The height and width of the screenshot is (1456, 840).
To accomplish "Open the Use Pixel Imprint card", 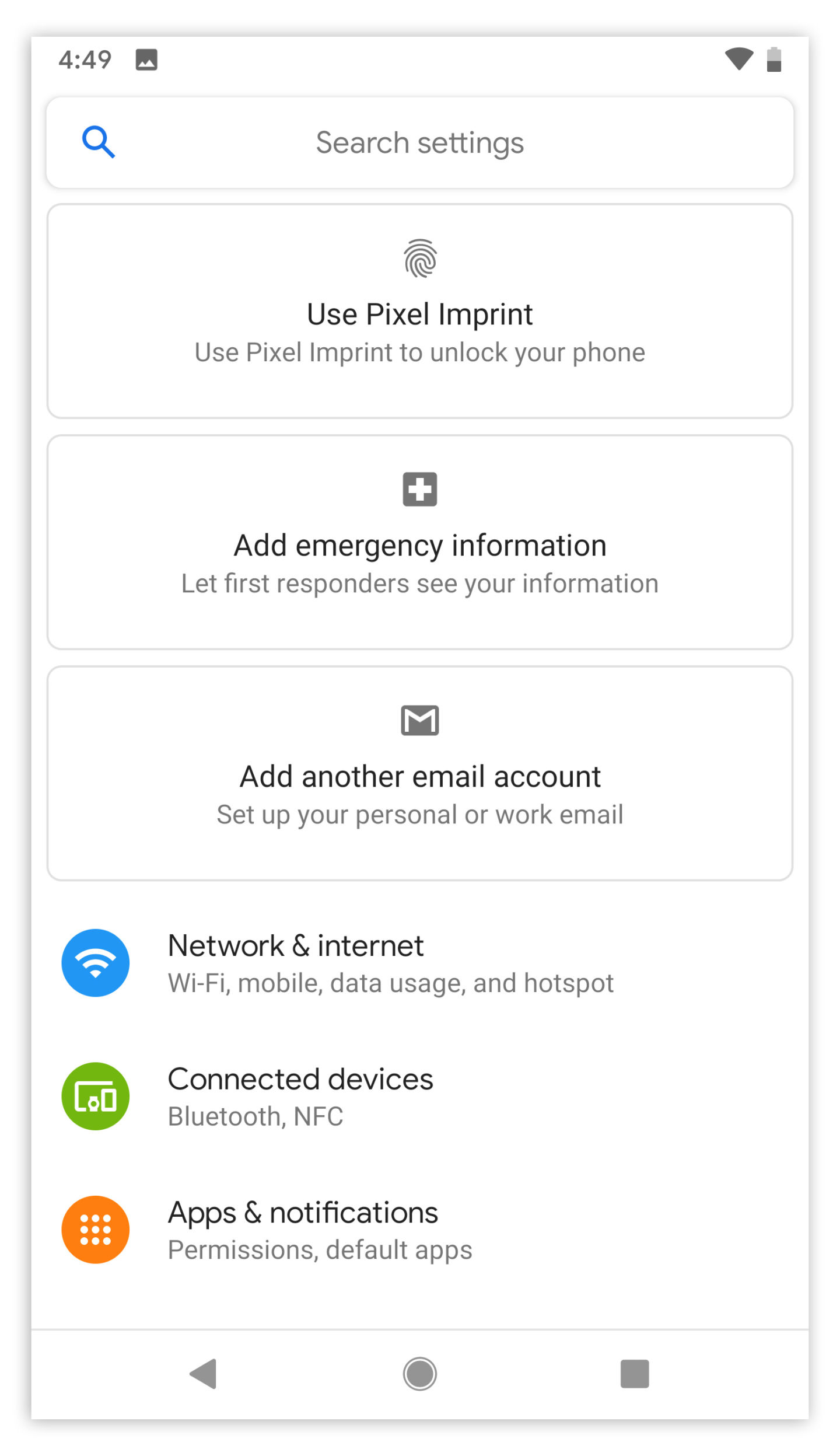I will tap(419, 311).
